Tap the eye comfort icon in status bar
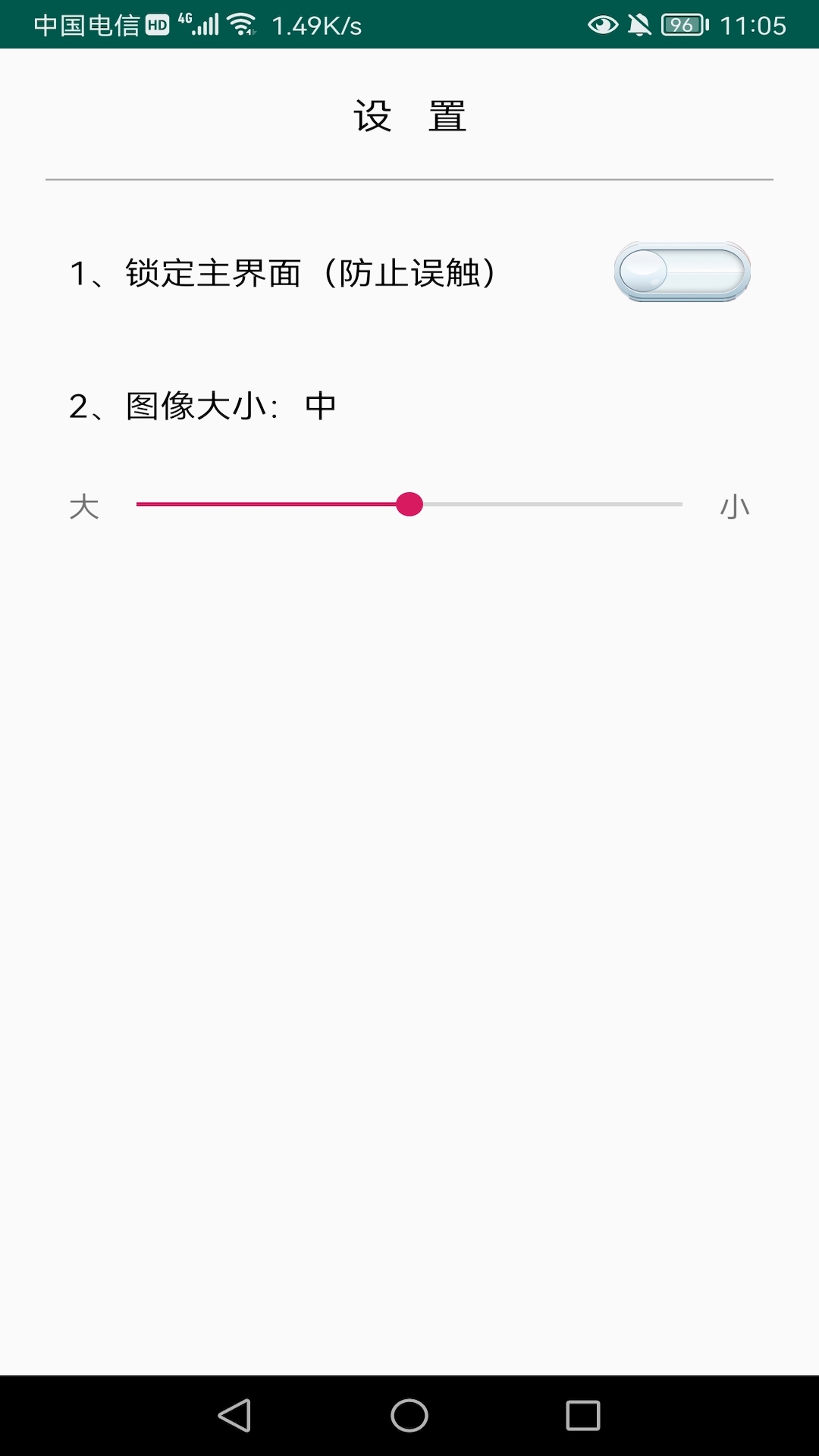Viewport: 819px width, 1456px height. point(603,24)
